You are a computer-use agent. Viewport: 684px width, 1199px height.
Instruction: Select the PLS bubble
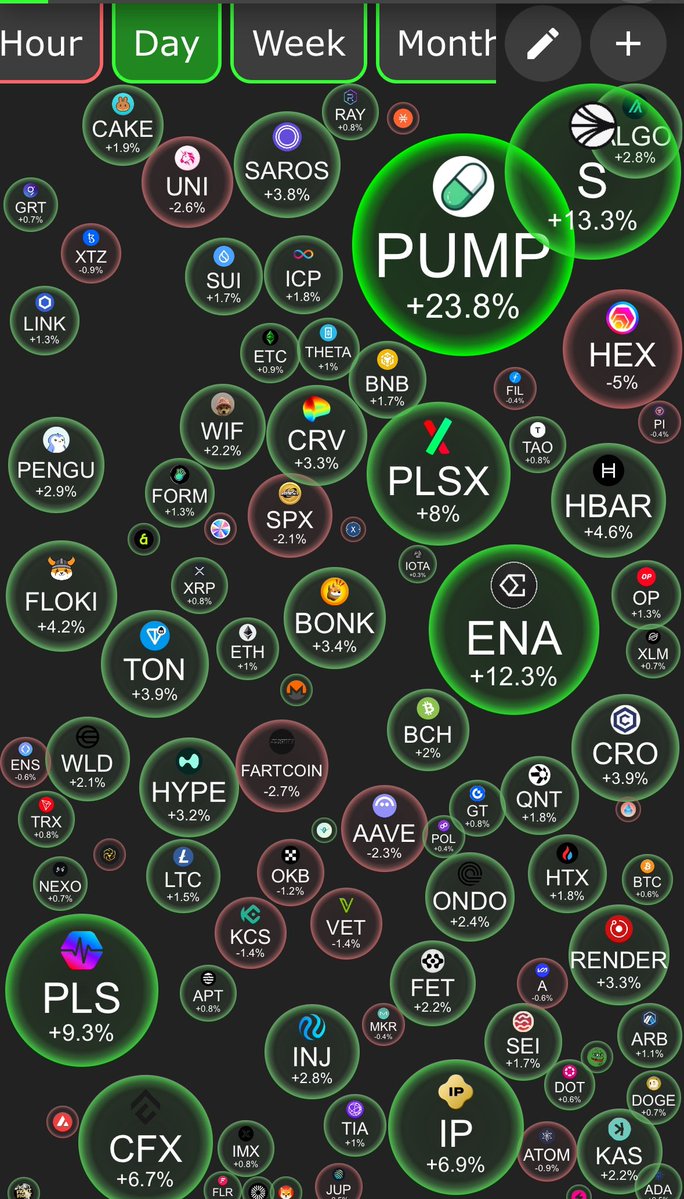82,988
